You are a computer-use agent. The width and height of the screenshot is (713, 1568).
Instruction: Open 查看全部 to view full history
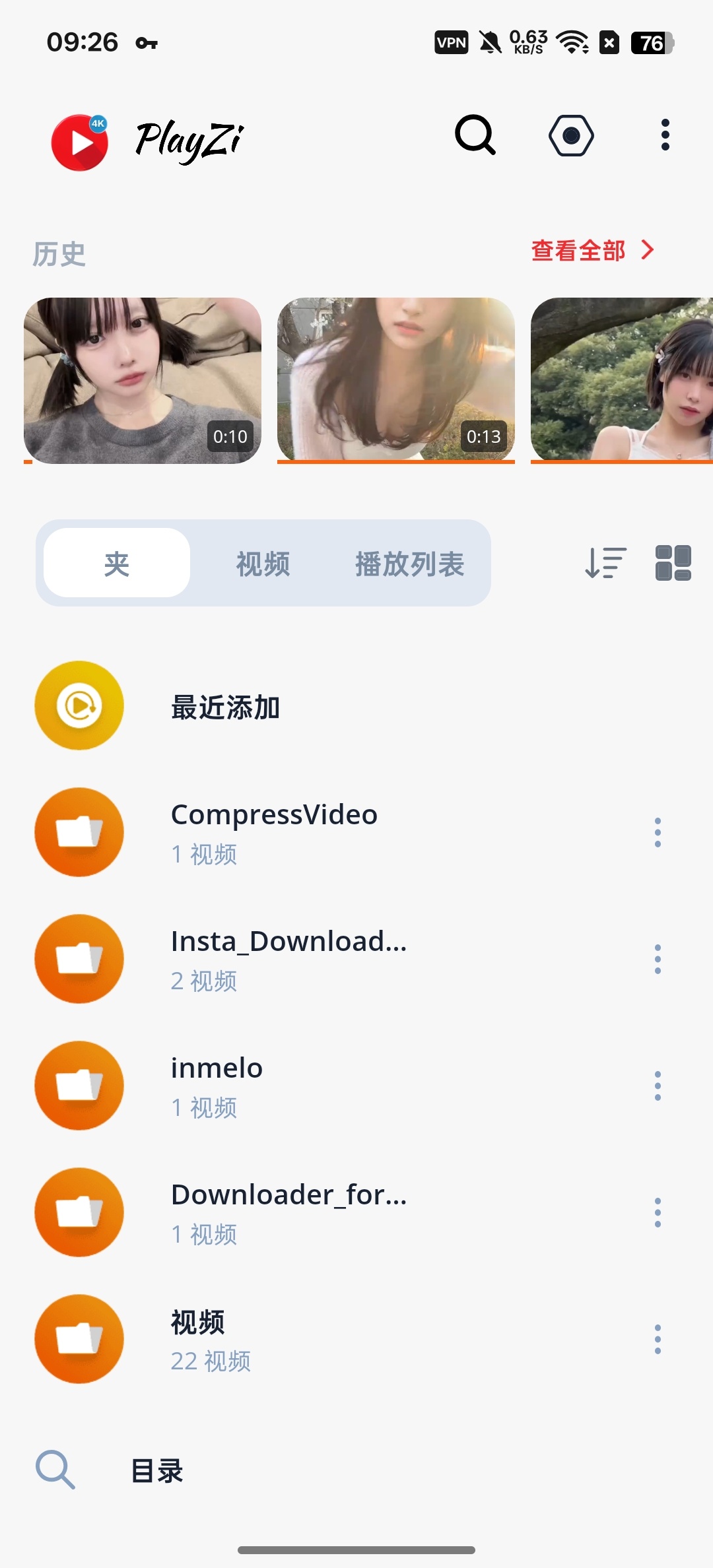click(592, 251)
